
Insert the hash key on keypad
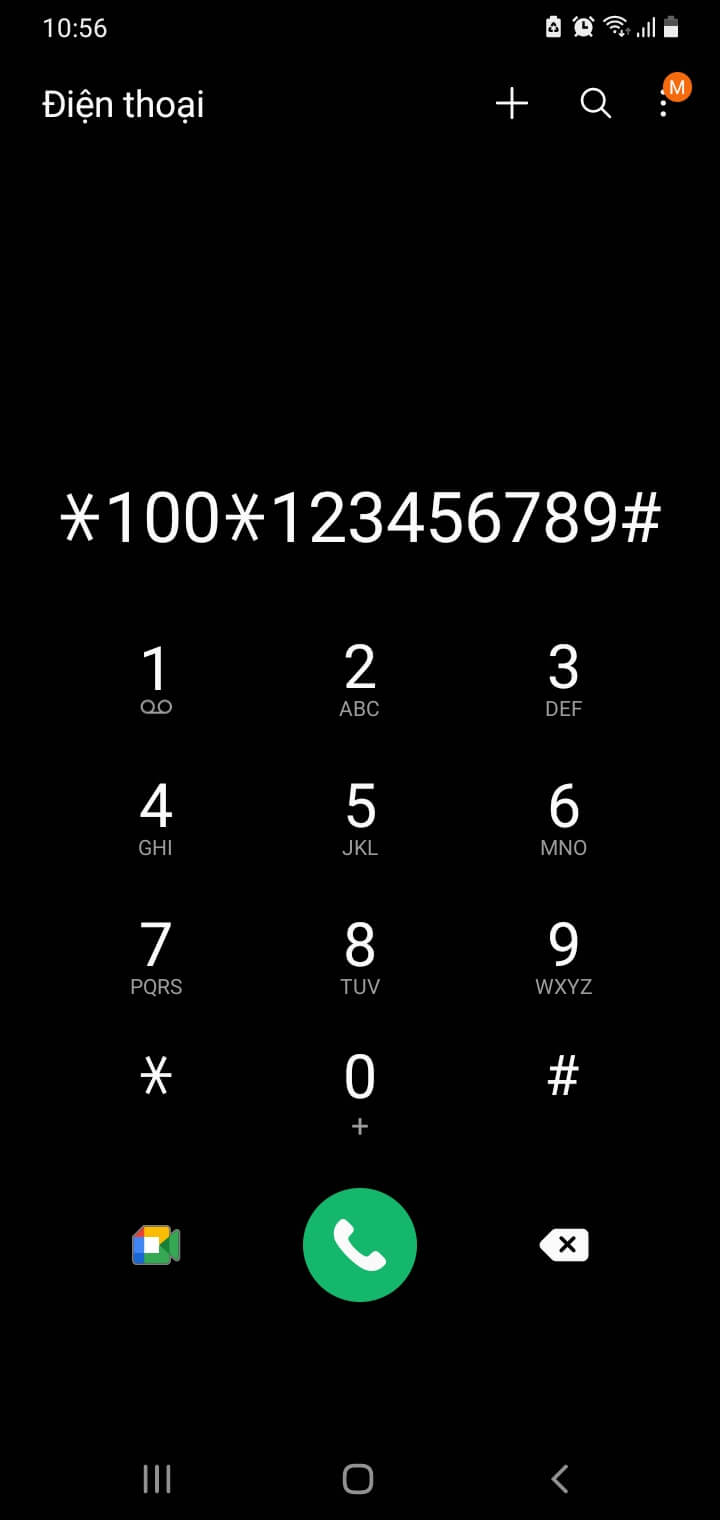pyautogui.click(x=564, y=1078)
